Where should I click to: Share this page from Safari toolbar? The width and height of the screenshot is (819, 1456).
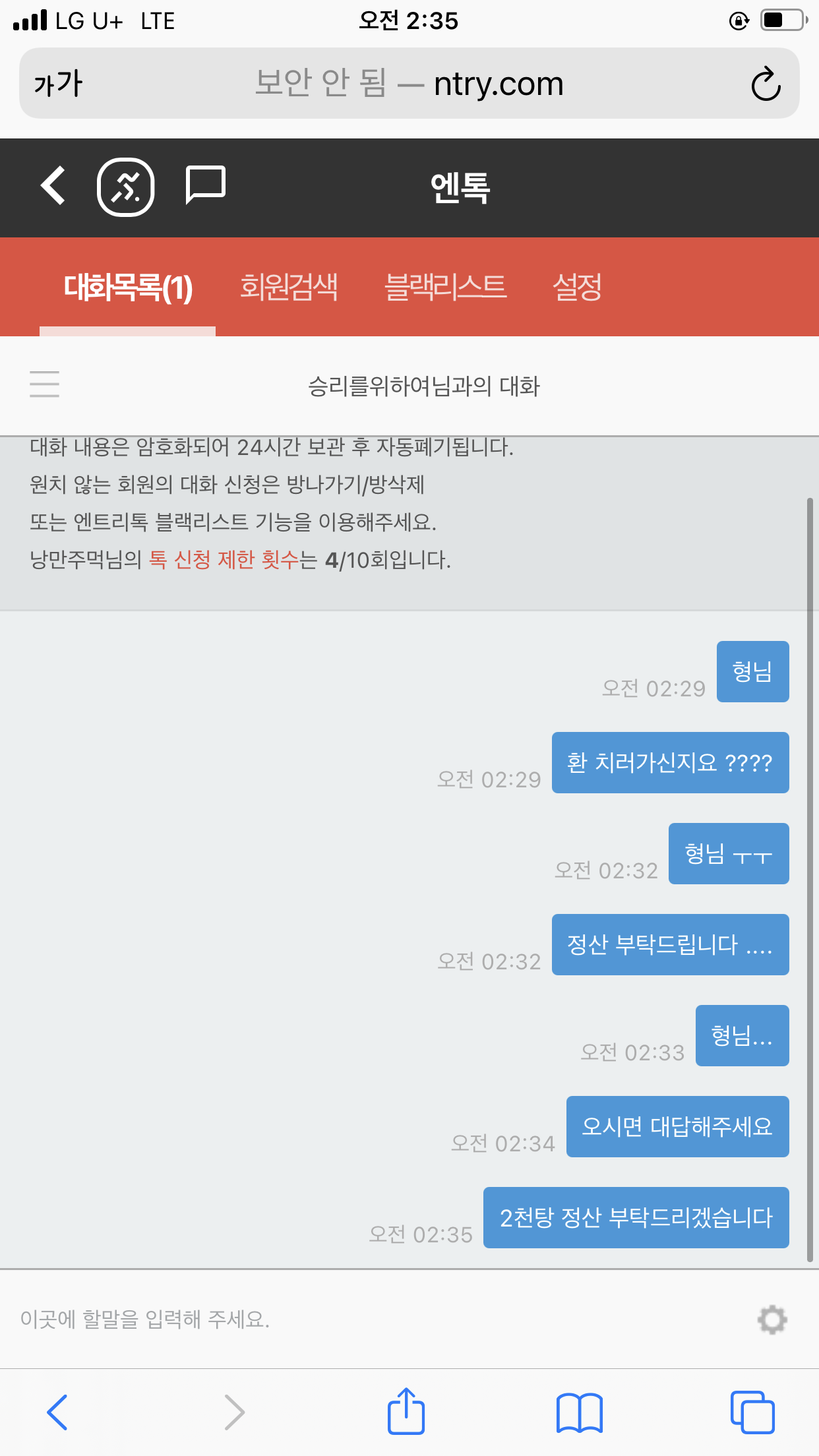(x=406, y=1412)
